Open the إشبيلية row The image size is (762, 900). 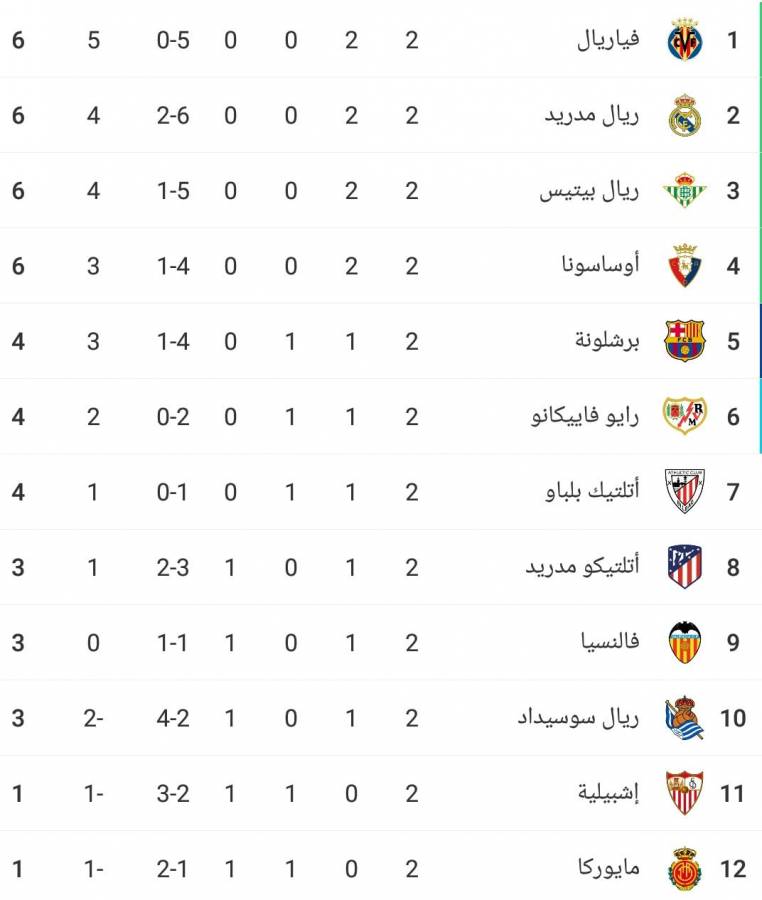(x=608, y=793)
